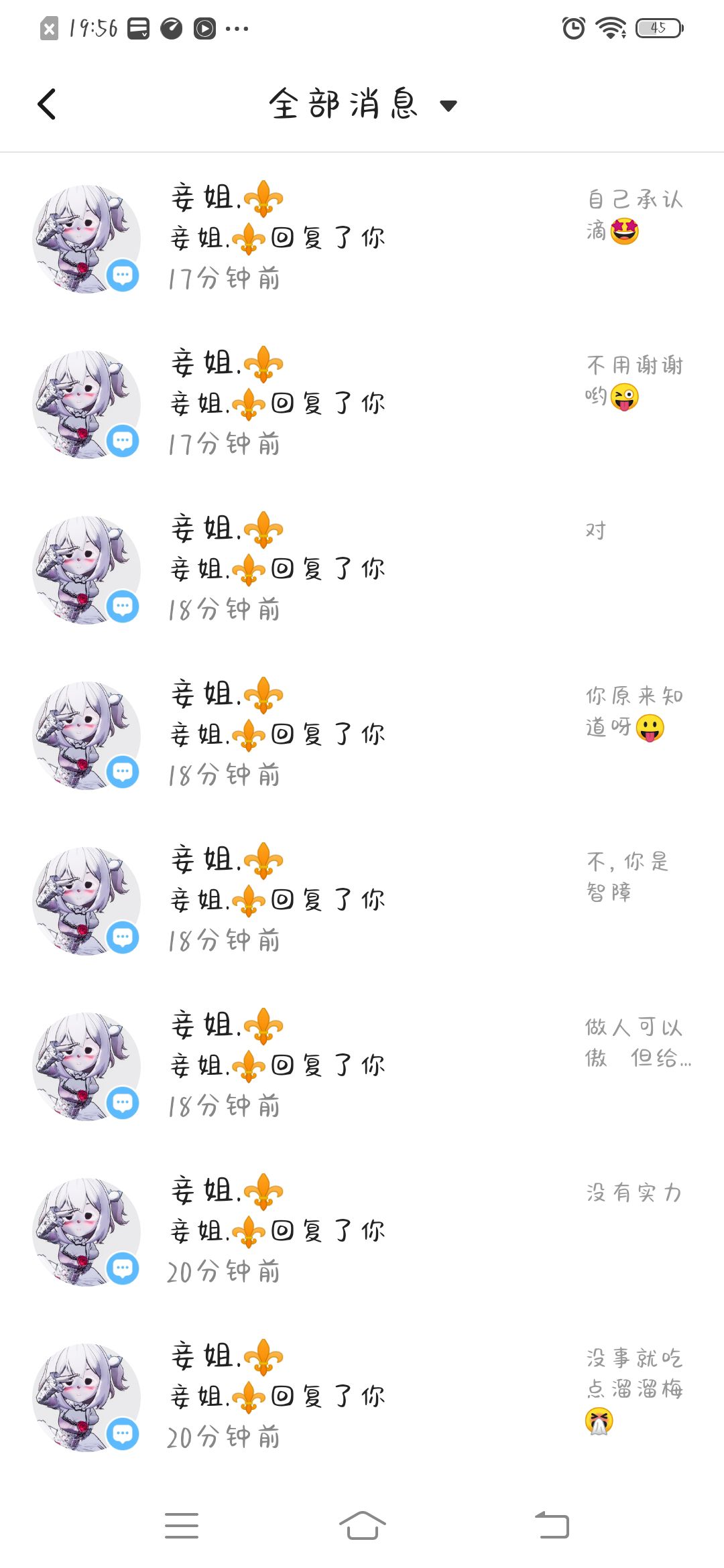The height and width of the screenshot is (1568, 724).
Task: Tap the system home button
Action: [x=362, y=1525]
